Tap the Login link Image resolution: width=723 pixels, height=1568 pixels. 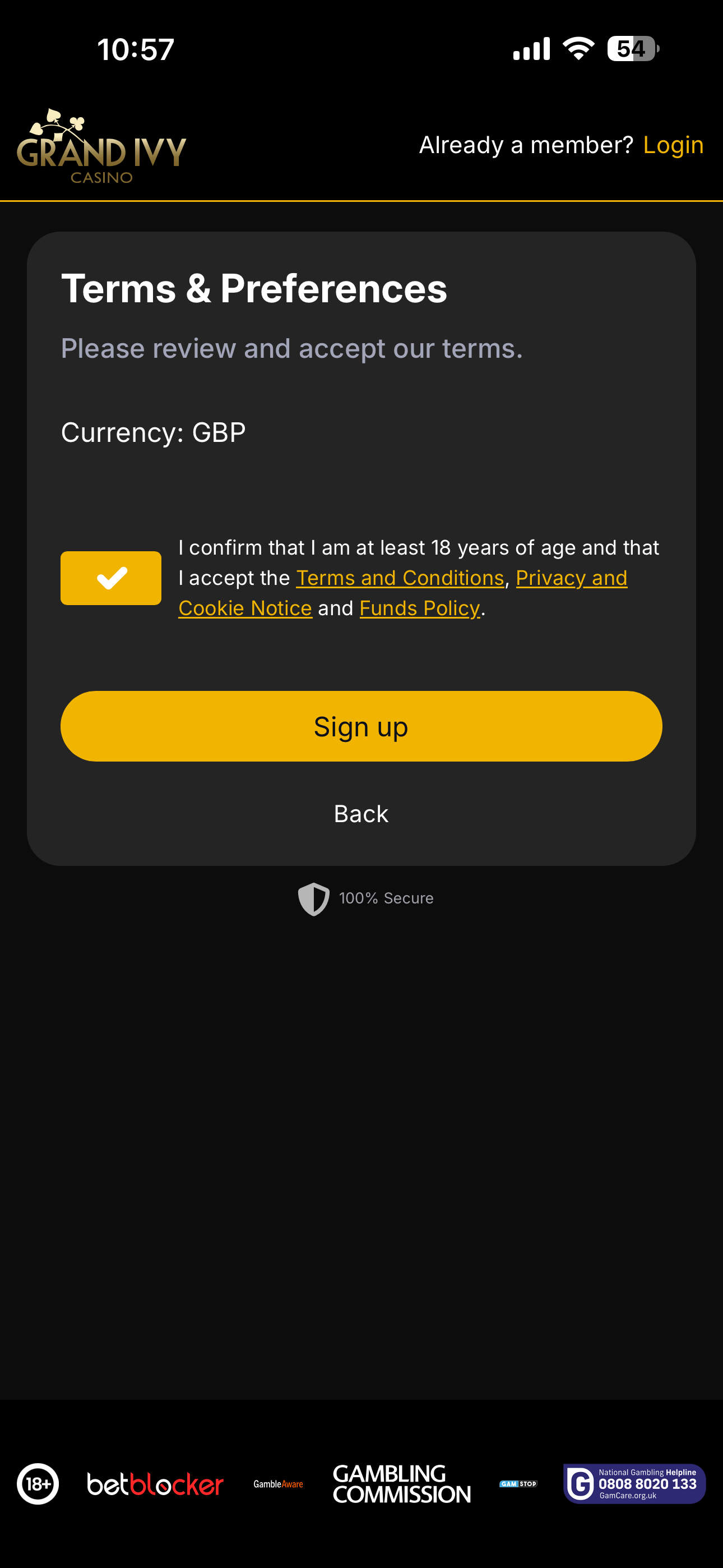click(x=673, y=145)
